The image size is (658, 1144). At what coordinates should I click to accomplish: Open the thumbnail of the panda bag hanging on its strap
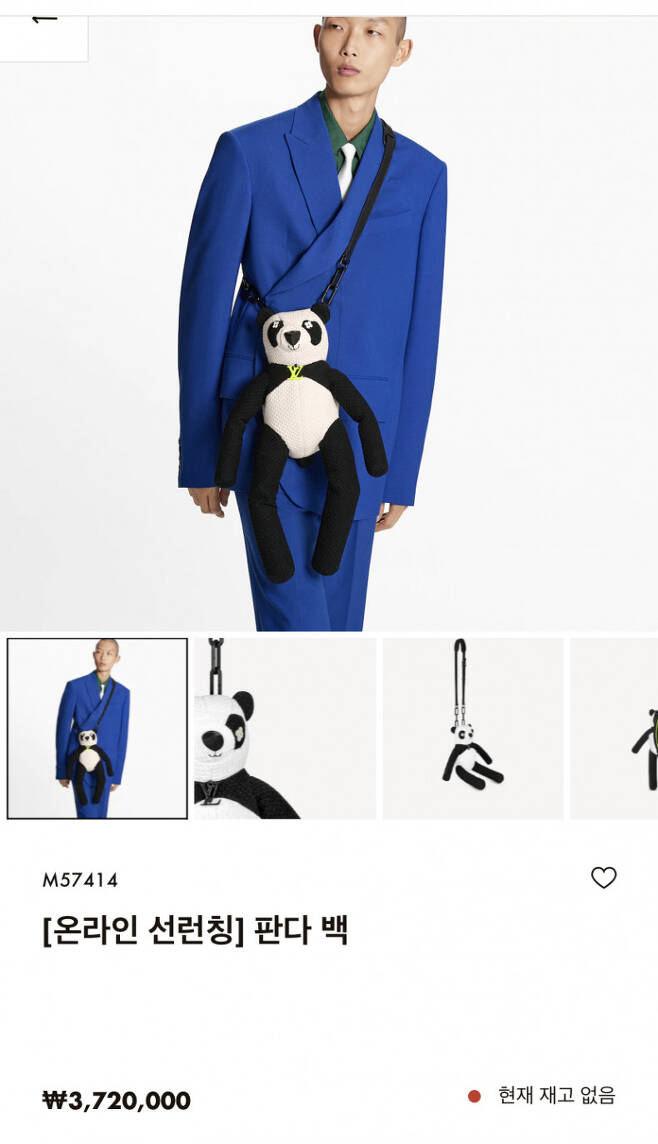click(472, 728)
